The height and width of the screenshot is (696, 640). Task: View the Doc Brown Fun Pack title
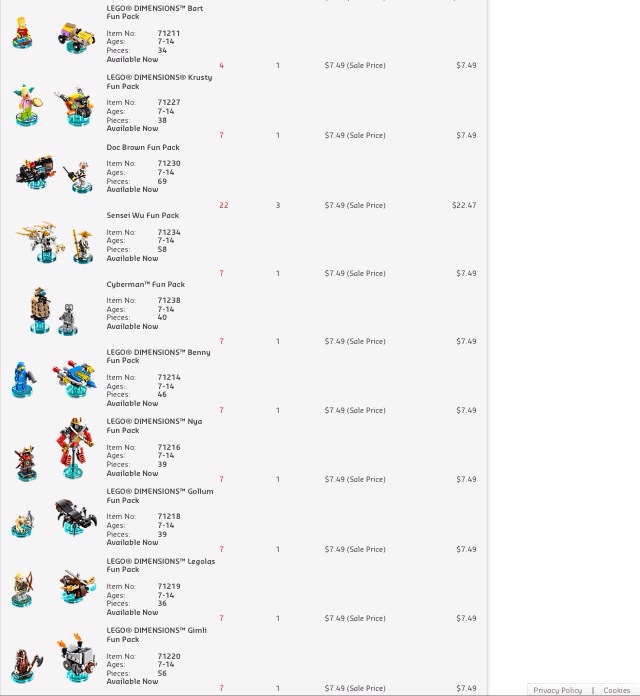click(143, 147)
